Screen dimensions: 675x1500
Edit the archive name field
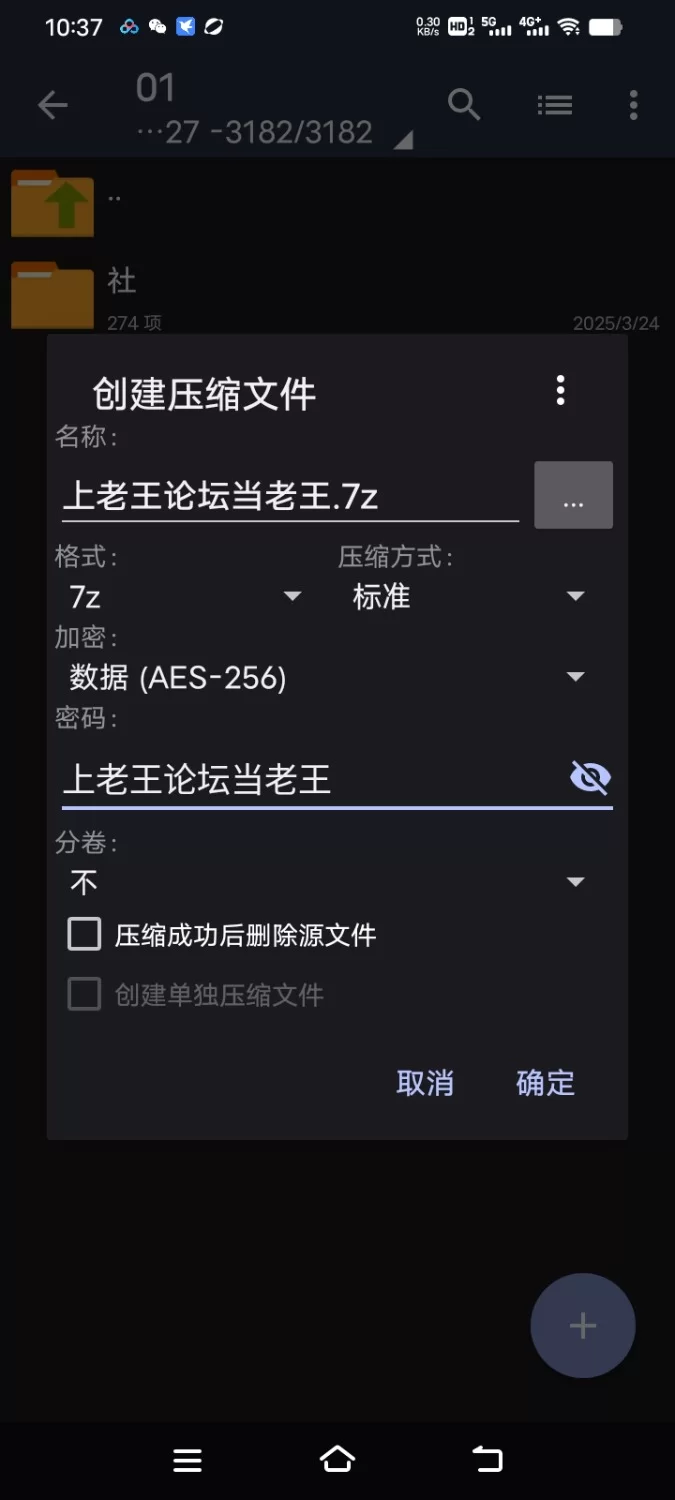point(290,496)
